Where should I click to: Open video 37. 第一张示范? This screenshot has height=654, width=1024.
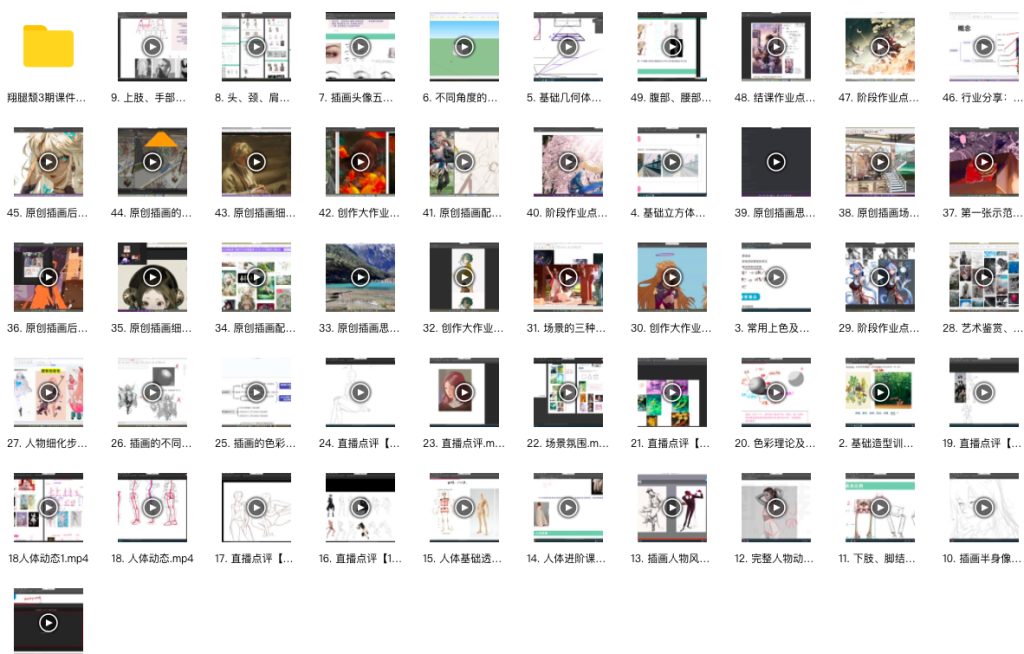984,162
